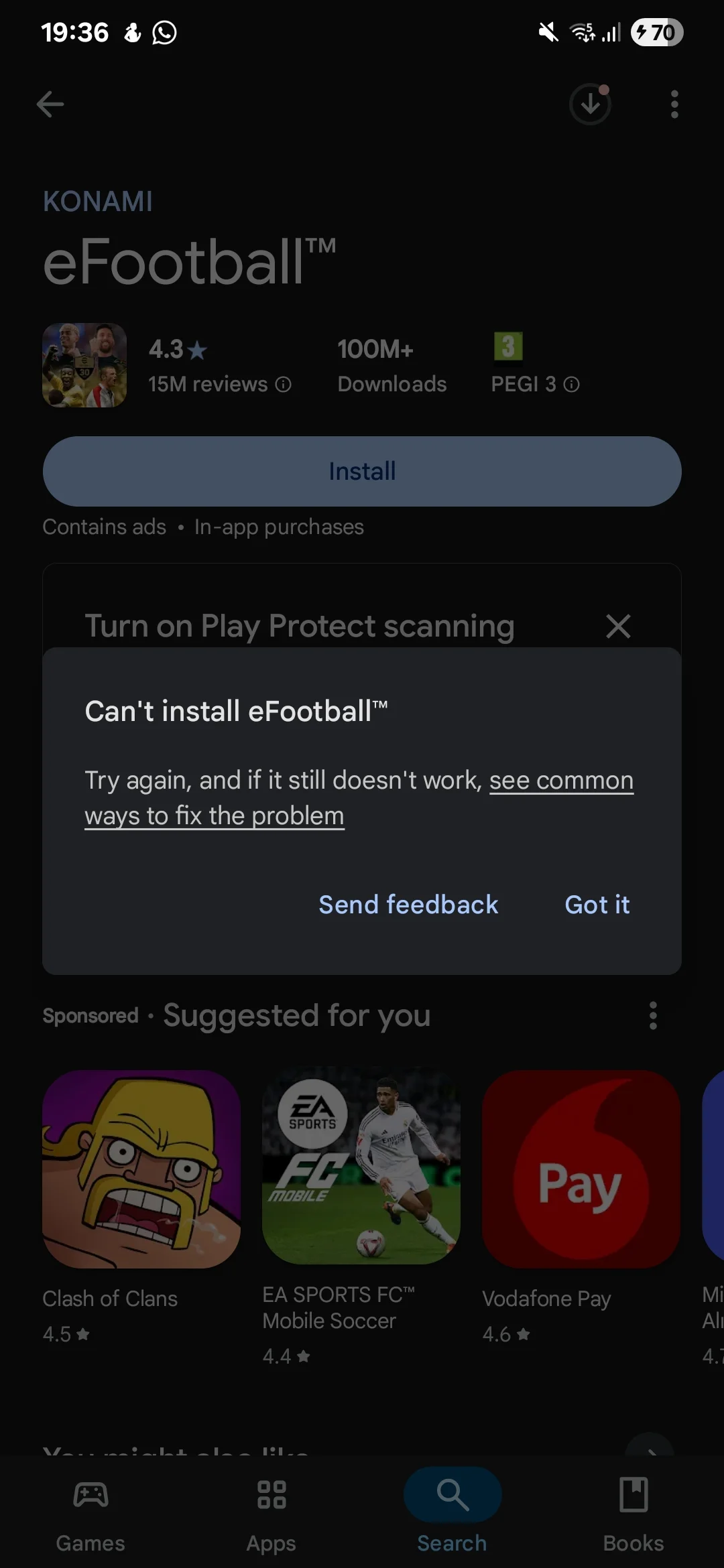Tap Send feedback in the dialog
Viewport: 724px width, 1568px height.
pyautogui.click(x=408, y=905)
